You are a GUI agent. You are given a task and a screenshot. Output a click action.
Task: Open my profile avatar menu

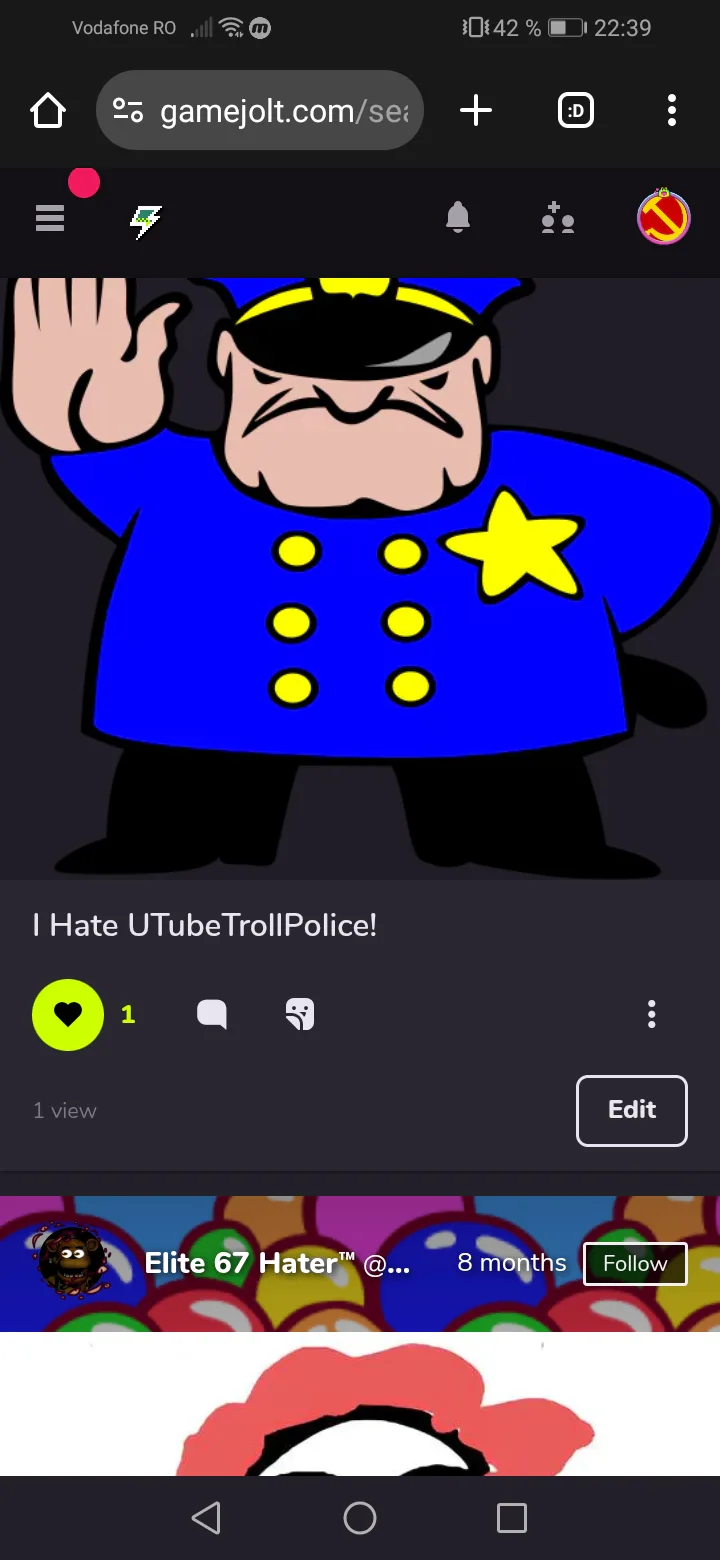coord(663,217)
